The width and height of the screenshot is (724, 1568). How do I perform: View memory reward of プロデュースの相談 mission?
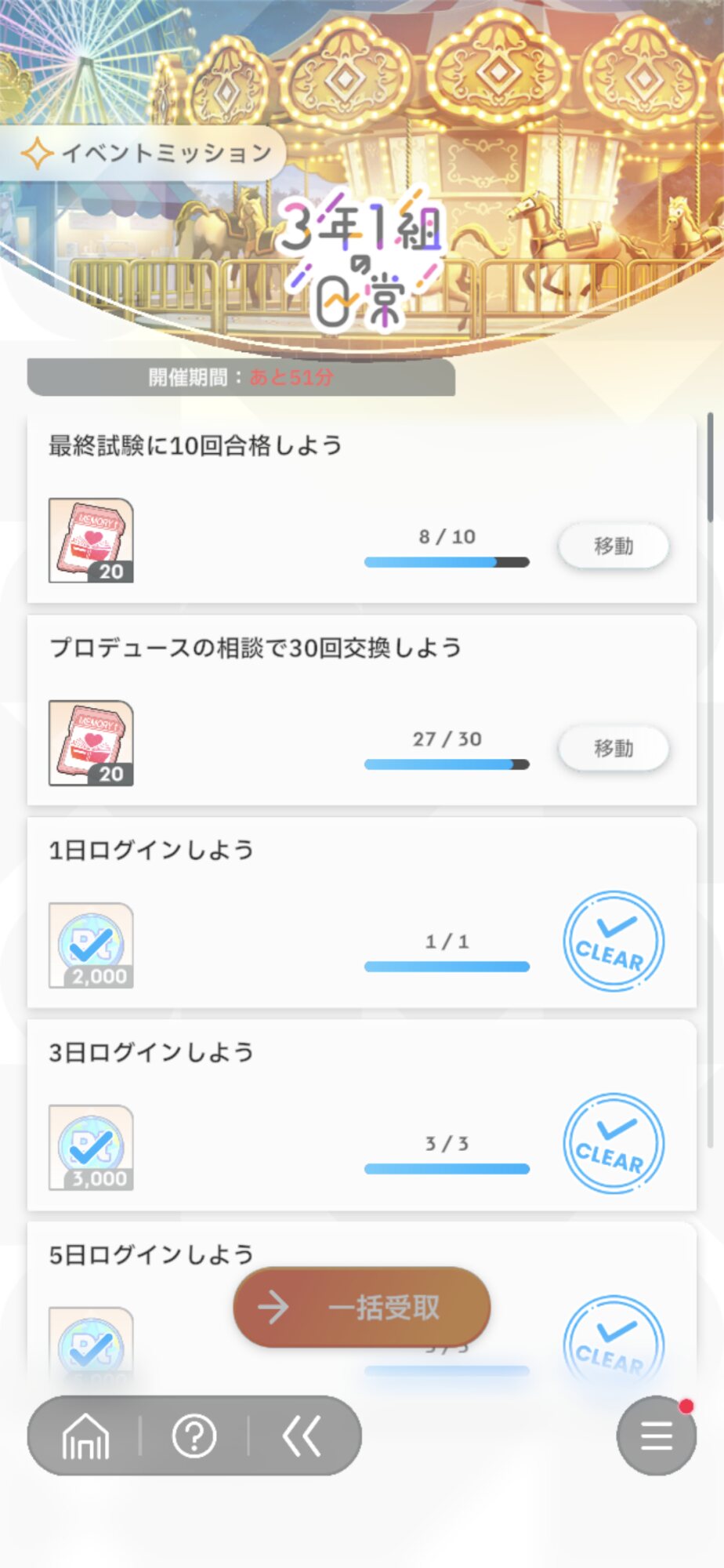[x=91, y=742]
